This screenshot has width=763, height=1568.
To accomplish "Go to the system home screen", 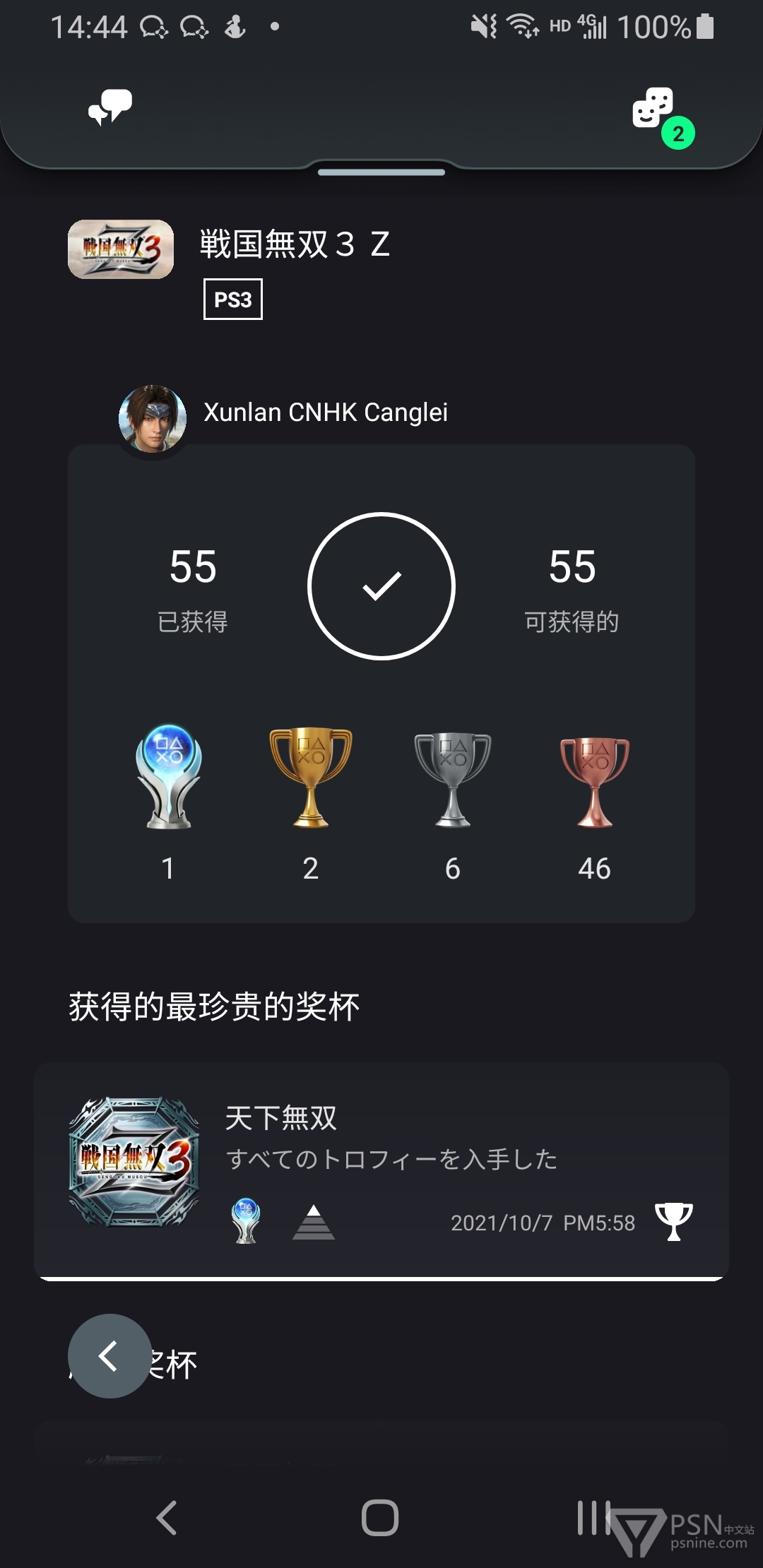I will (380, 1517).
